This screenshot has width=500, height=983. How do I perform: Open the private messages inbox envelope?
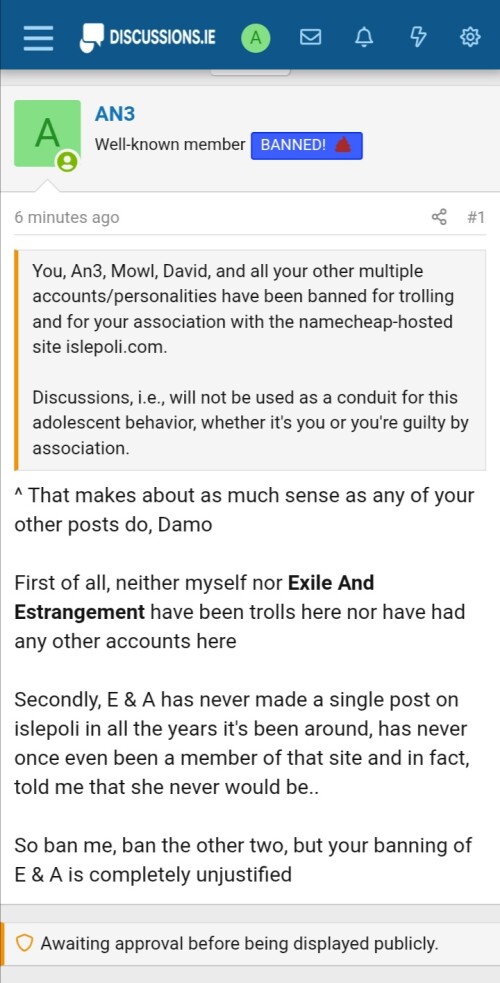311,38
